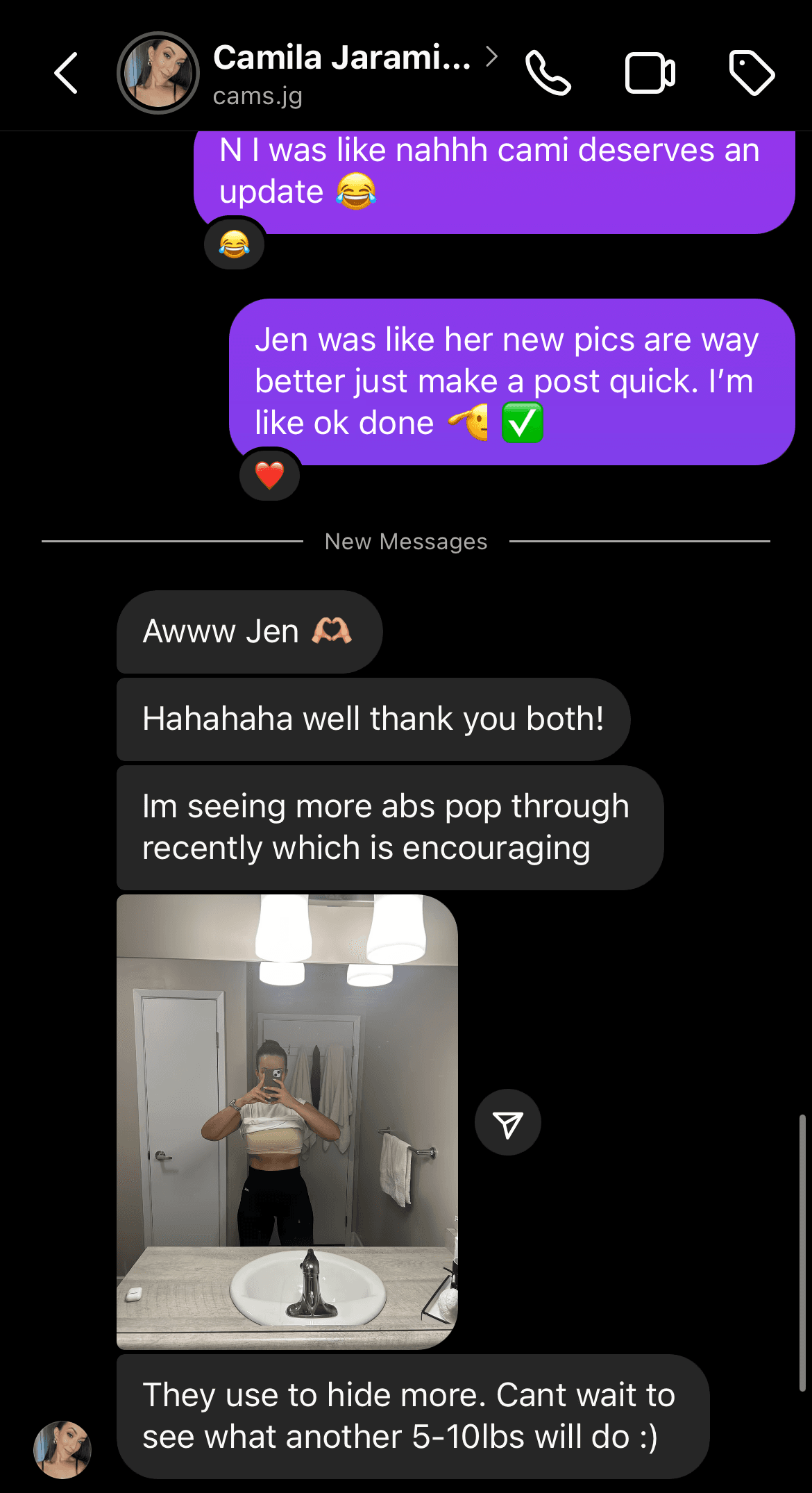Tap Camila's avatar beside the last message
The height and width of the screenshot is (1493, 812).
tap(62, 1449)
